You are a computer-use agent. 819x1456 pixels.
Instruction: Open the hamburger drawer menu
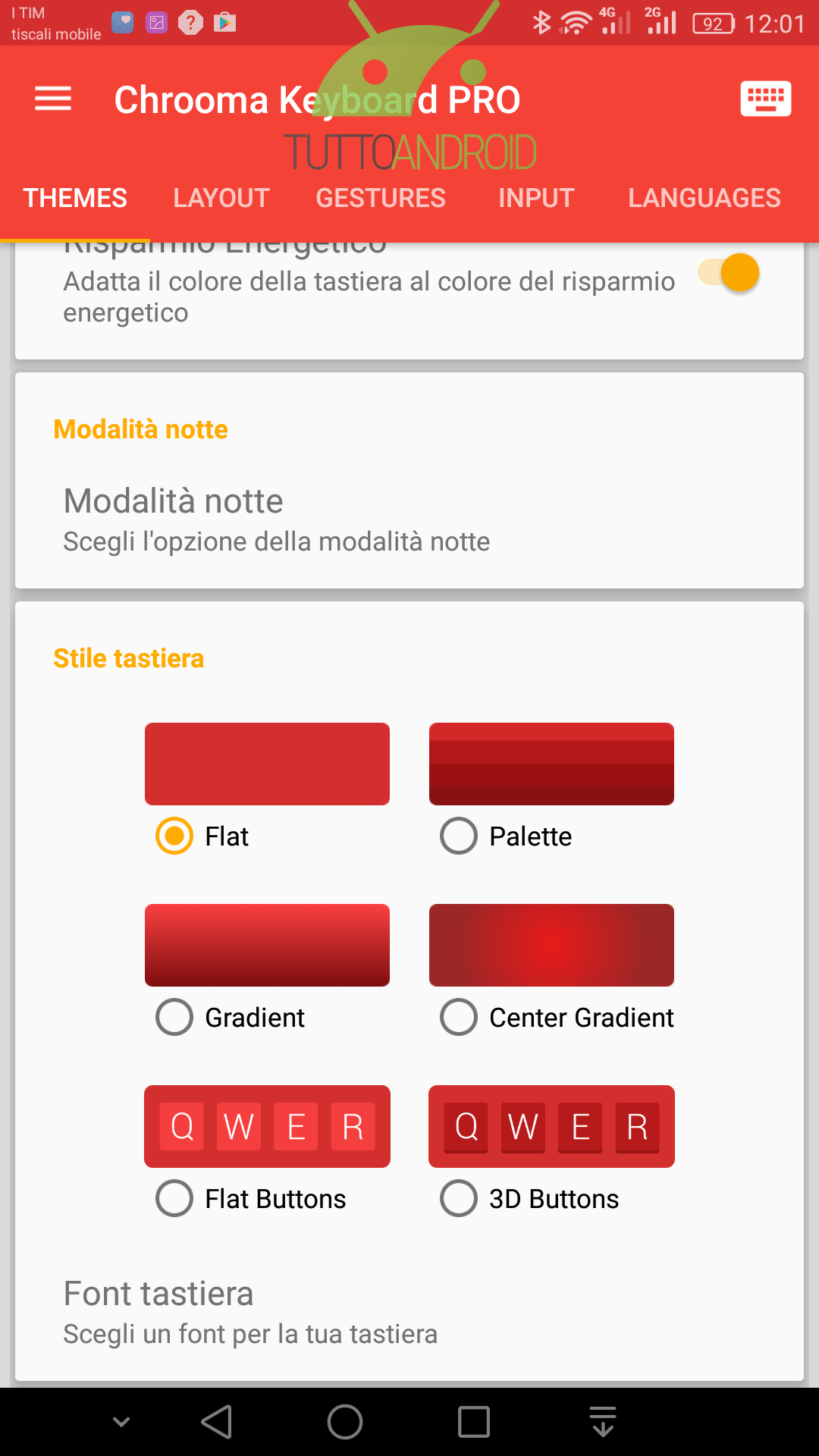(53, 99)
